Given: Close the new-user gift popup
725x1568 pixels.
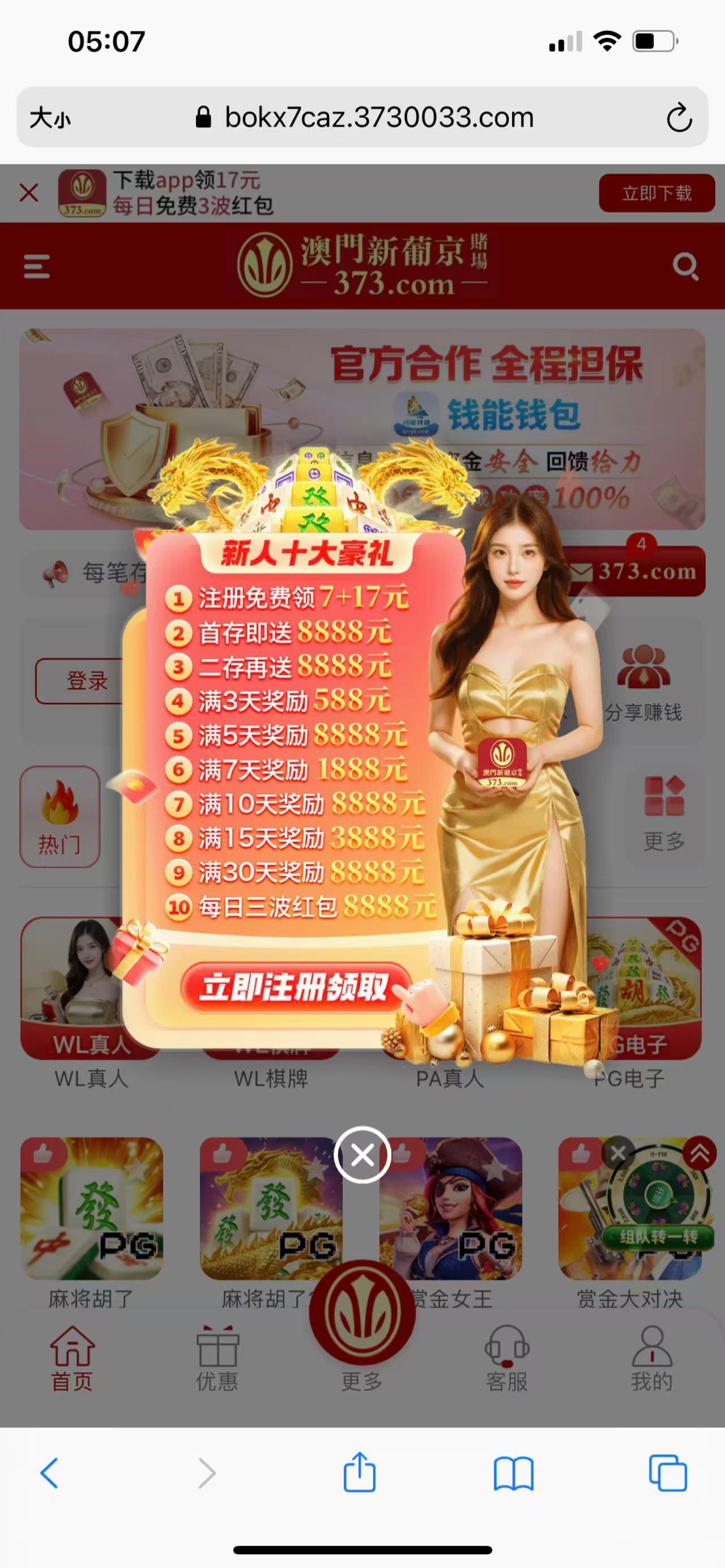Looking at the screenshot, I should pos(362,1154).
